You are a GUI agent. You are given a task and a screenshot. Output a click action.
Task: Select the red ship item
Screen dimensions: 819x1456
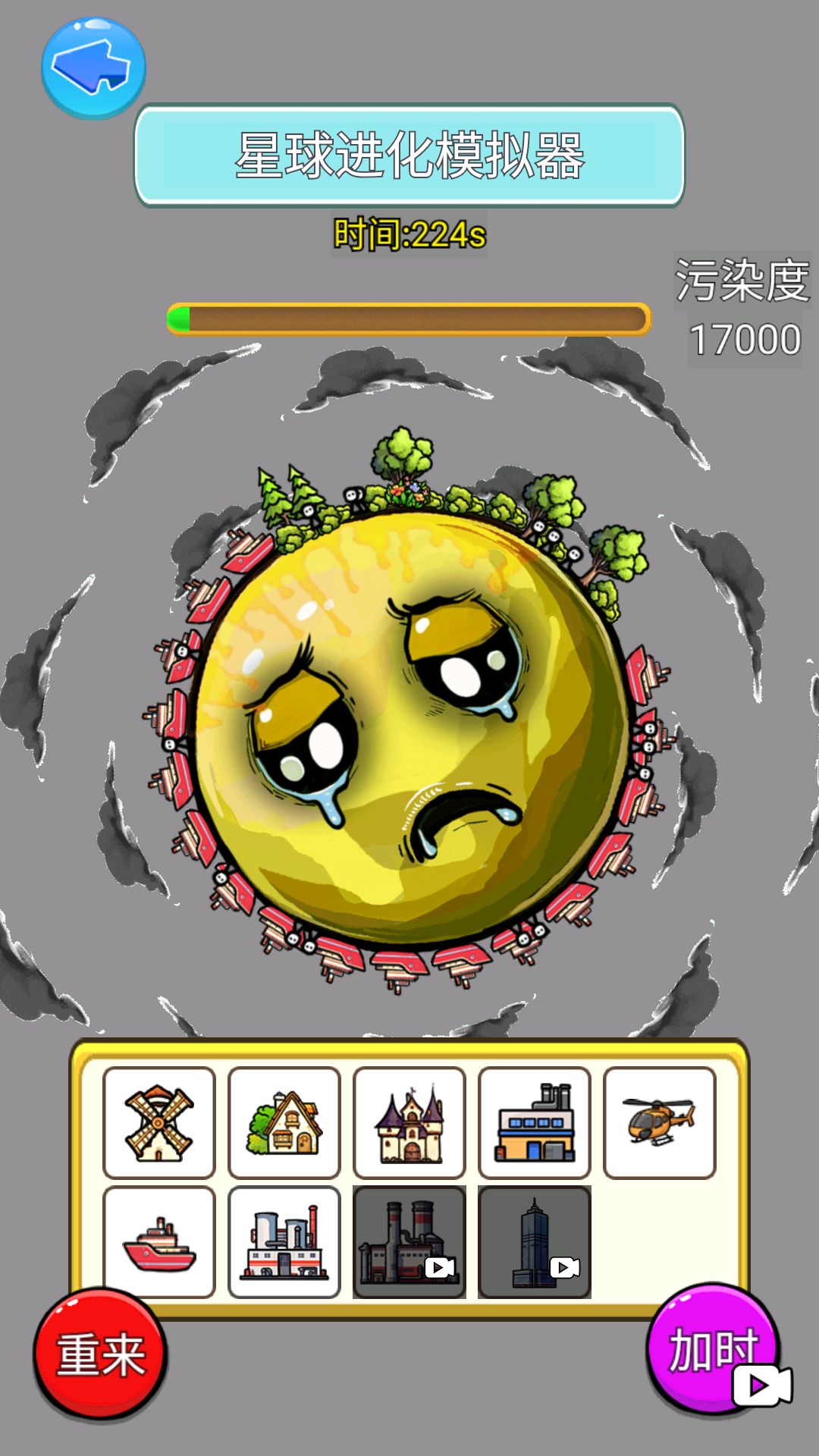click(159, 1243)
